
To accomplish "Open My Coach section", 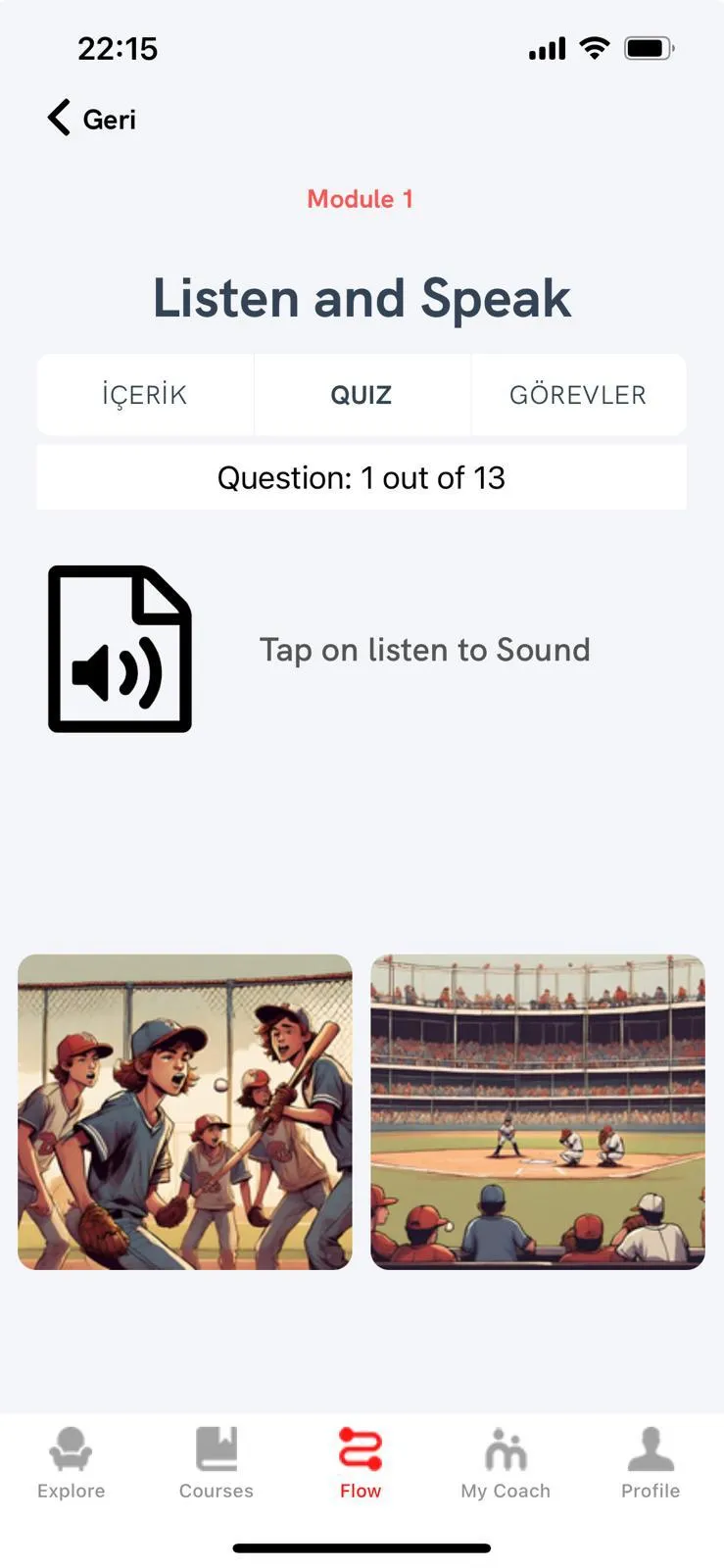I will pos(506,1463).
